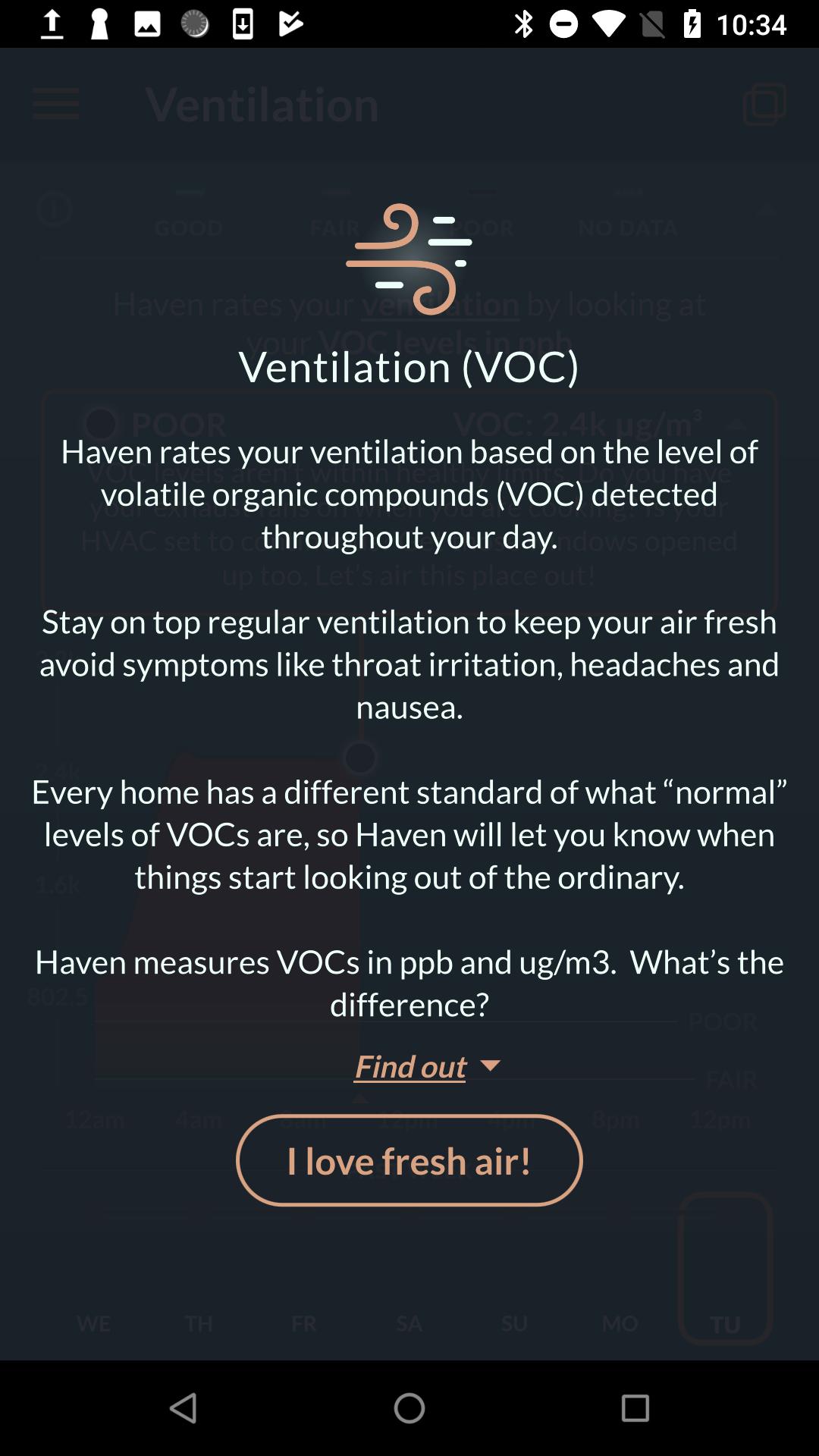Viewport: 819px width, 1456px height.
Task: Tap the I love fresh air! button
Action: pyautogui.click(x=409, y=1160)
